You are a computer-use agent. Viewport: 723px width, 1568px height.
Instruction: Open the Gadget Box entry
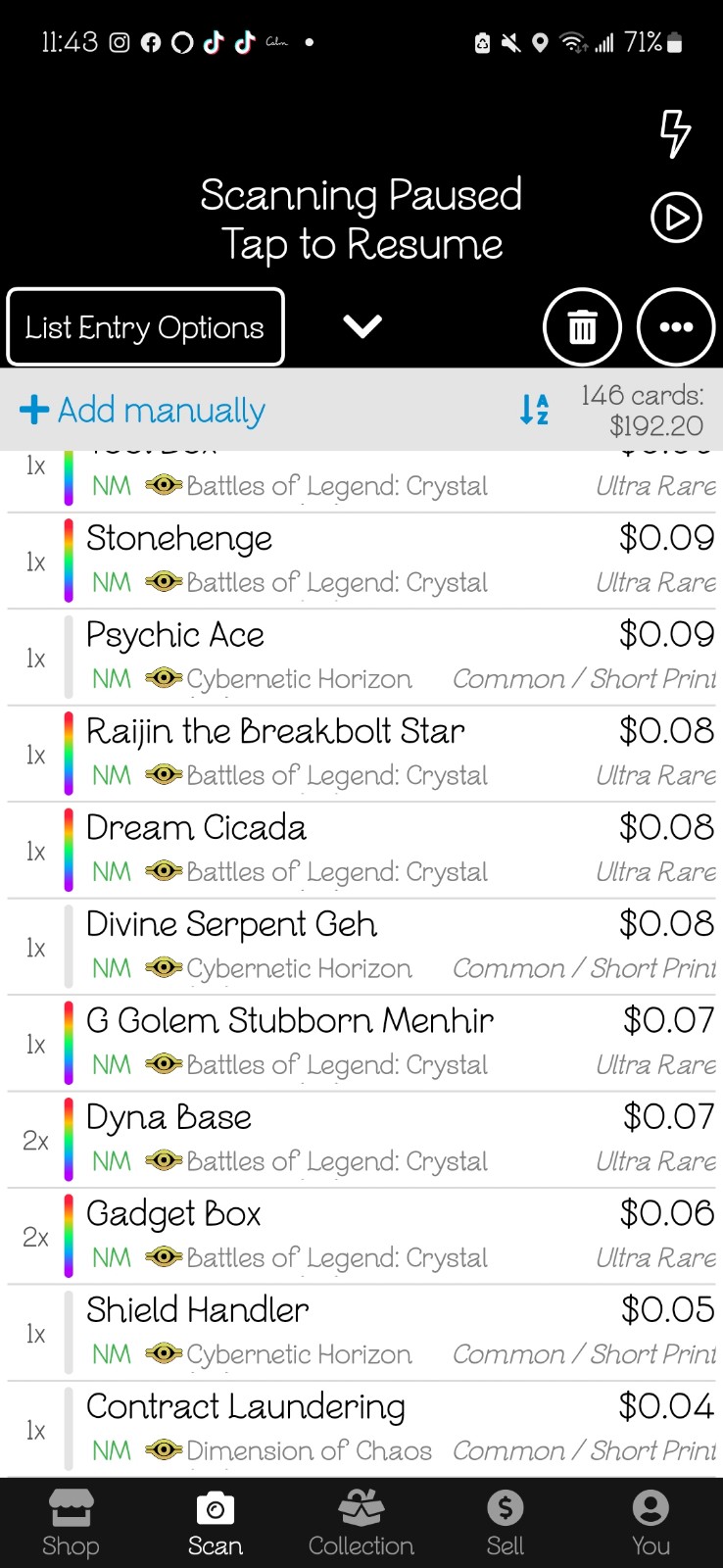point(361,1237)
